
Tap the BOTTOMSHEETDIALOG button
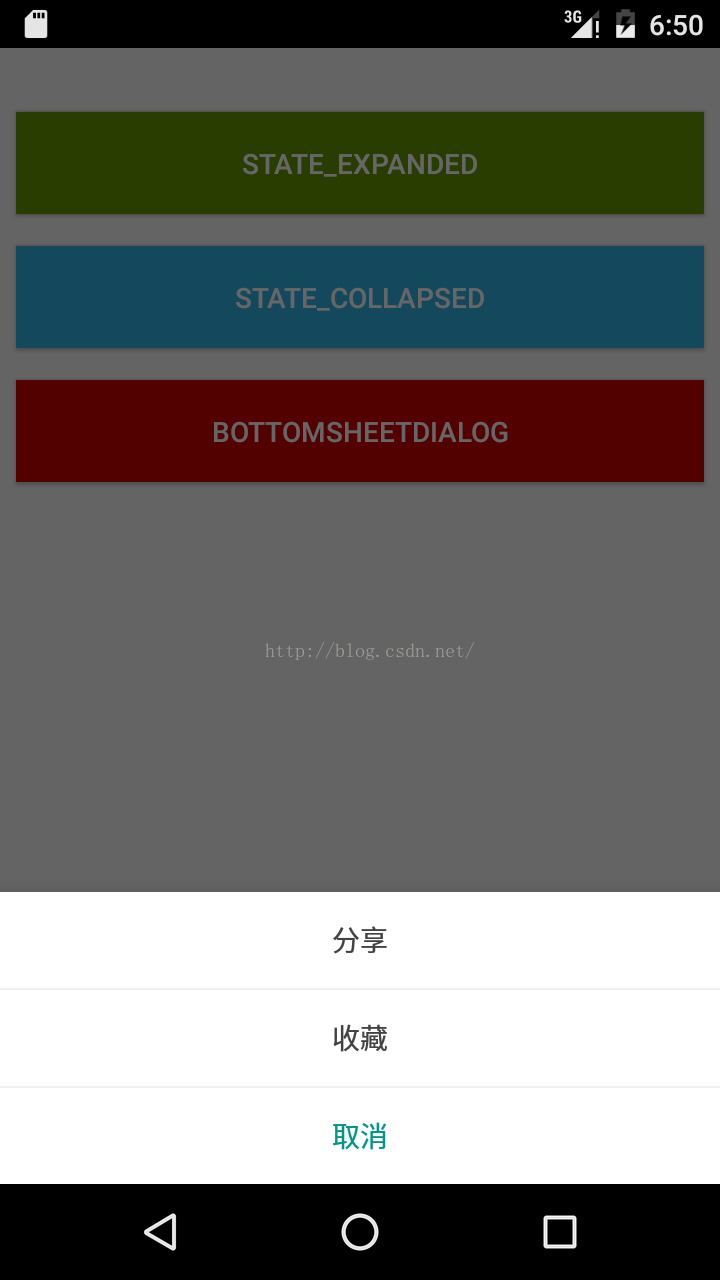click(x=360, y=431)
